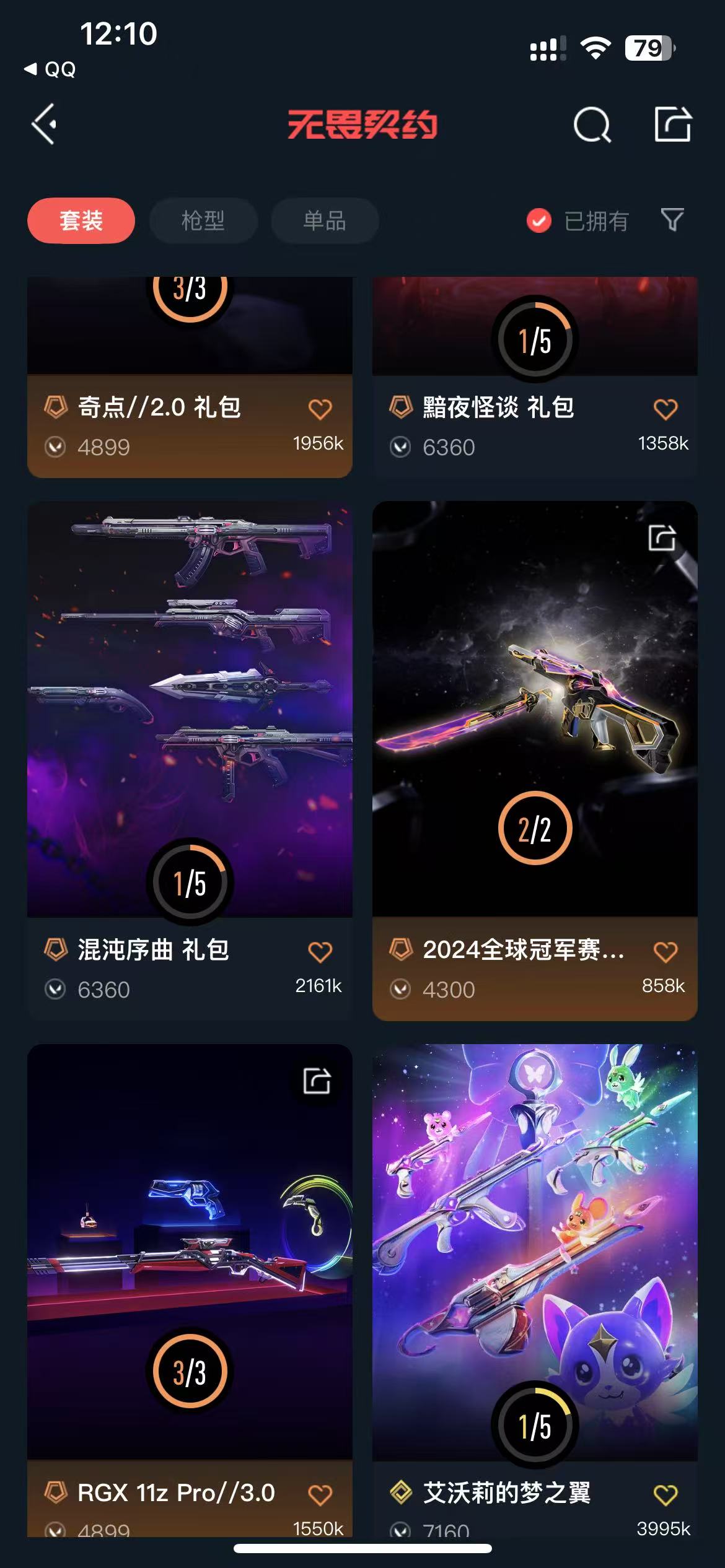Screen dimensions: 725x1568
Task: Switch to the 单品 tab
Action: point(325,220)
